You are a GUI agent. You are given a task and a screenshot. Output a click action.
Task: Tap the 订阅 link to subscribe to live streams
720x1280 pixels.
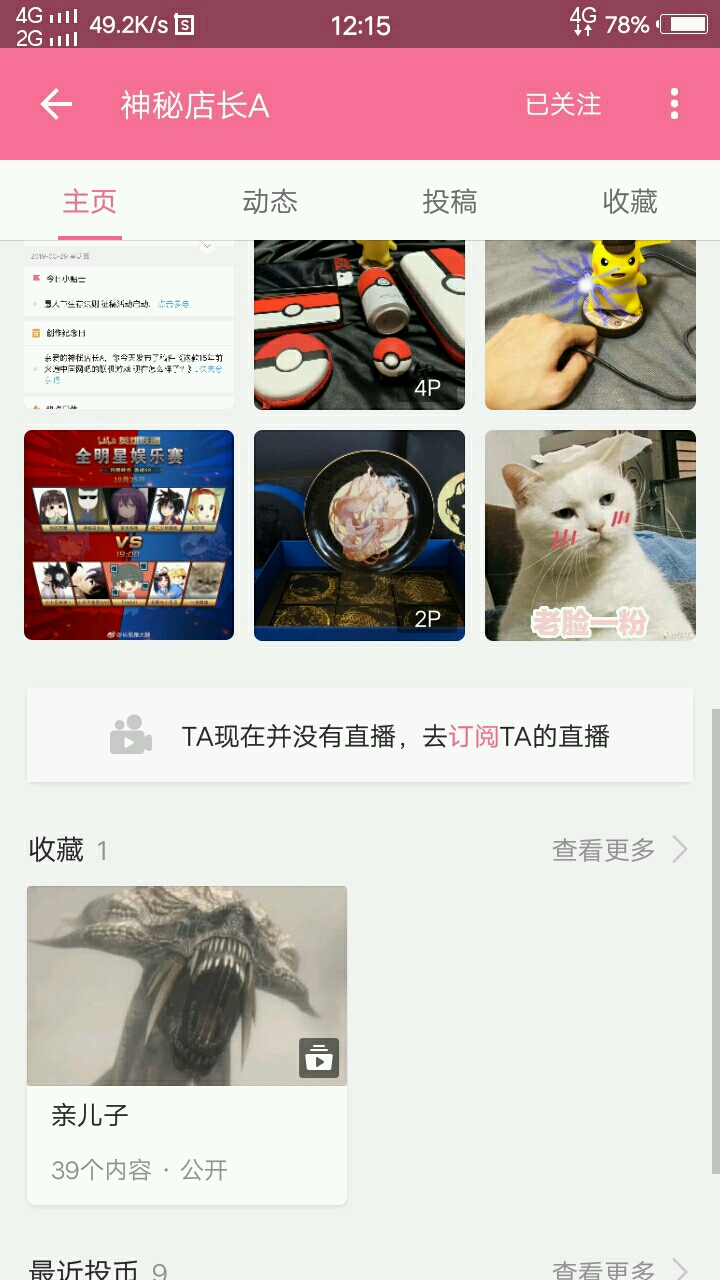click(x=473, y=737)
